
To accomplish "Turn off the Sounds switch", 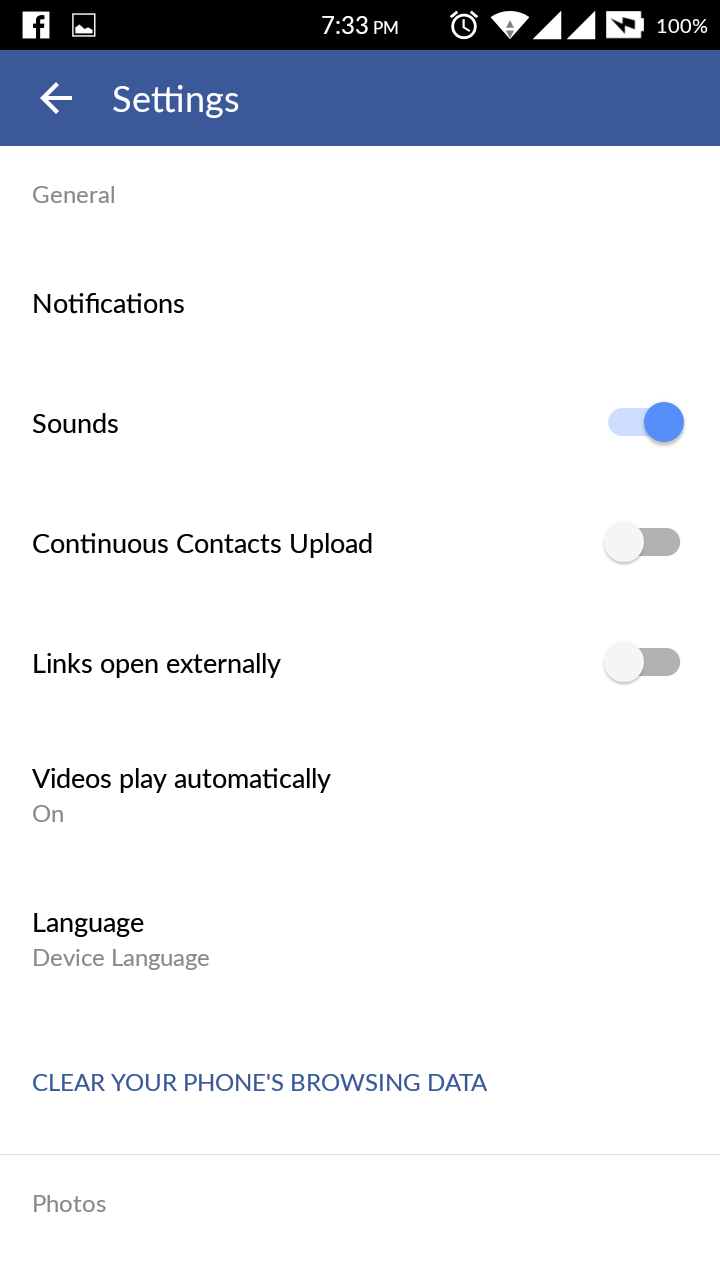I will tap(645, 423).
